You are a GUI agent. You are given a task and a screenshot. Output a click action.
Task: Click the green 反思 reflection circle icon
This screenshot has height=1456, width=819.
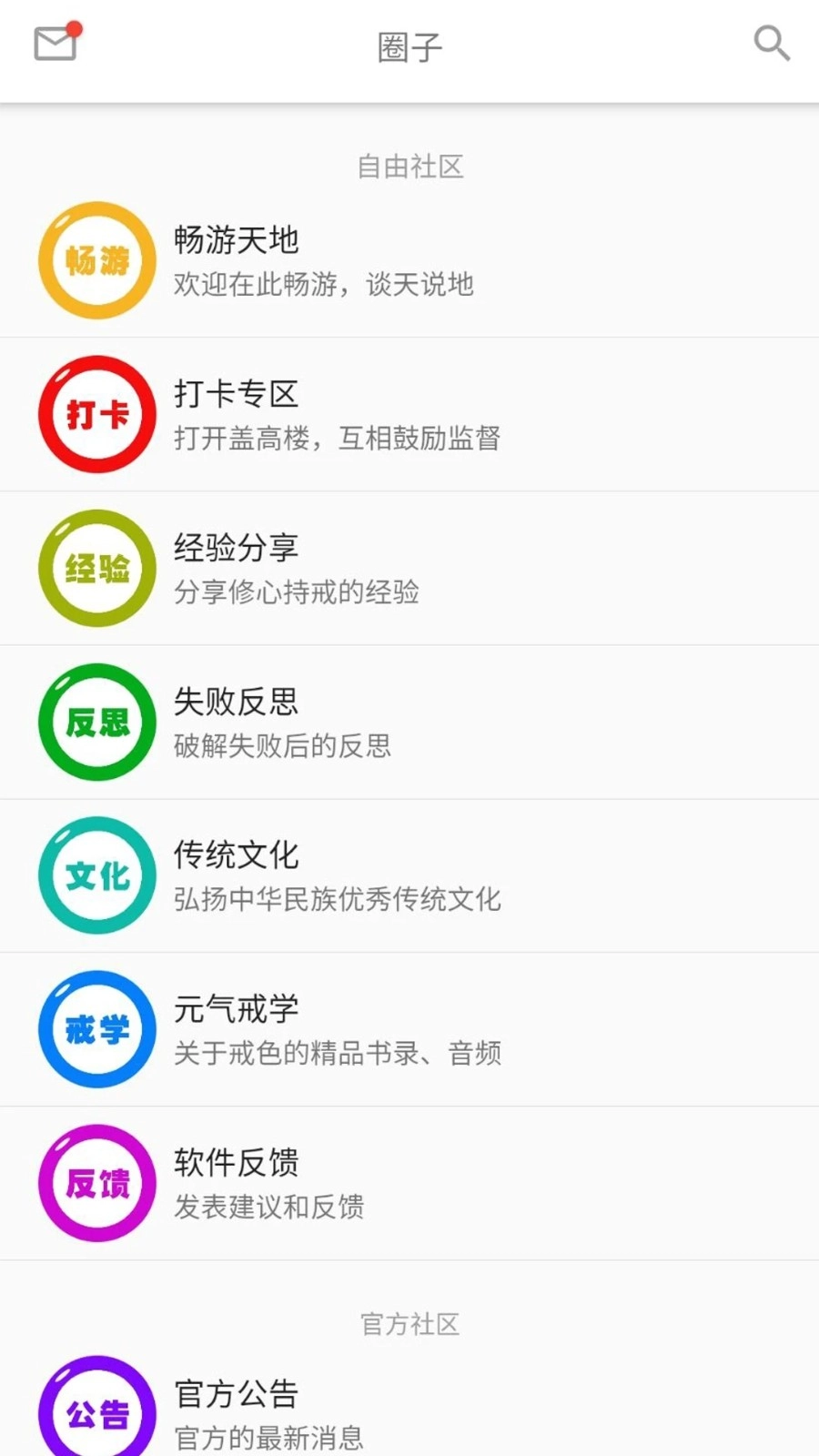coord(96,722)
